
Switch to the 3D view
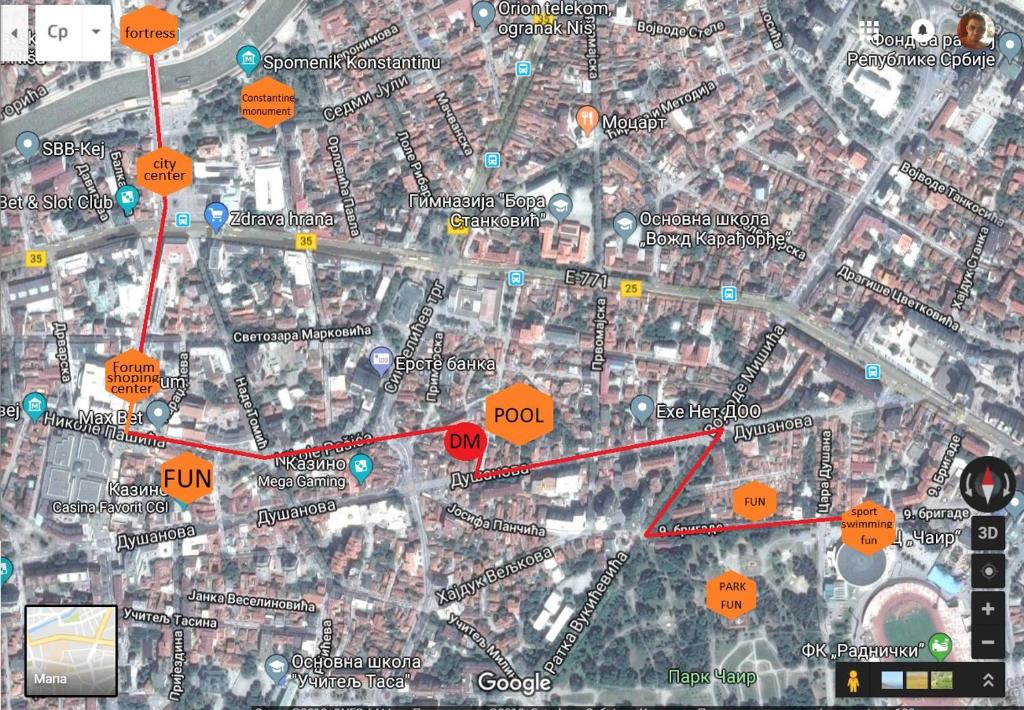[x=987, y=531]
